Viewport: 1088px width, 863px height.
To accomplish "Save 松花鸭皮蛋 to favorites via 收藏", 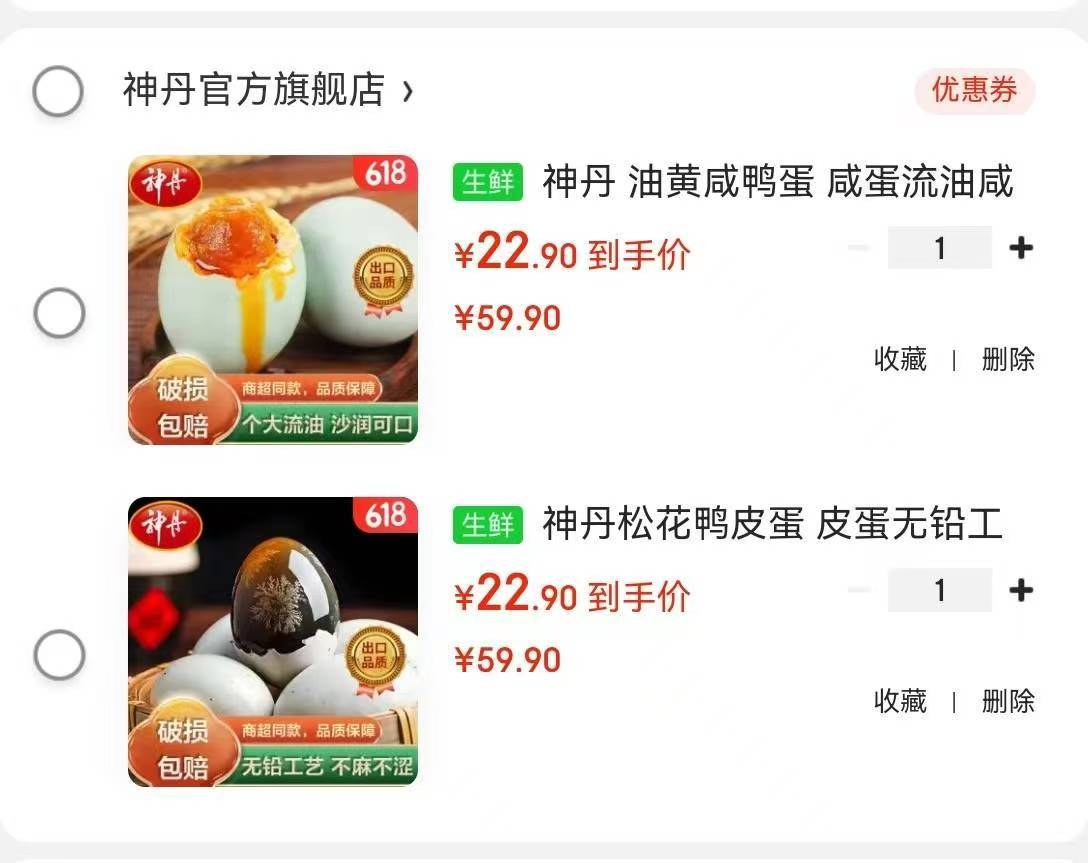I will click(x=900, y=701).
